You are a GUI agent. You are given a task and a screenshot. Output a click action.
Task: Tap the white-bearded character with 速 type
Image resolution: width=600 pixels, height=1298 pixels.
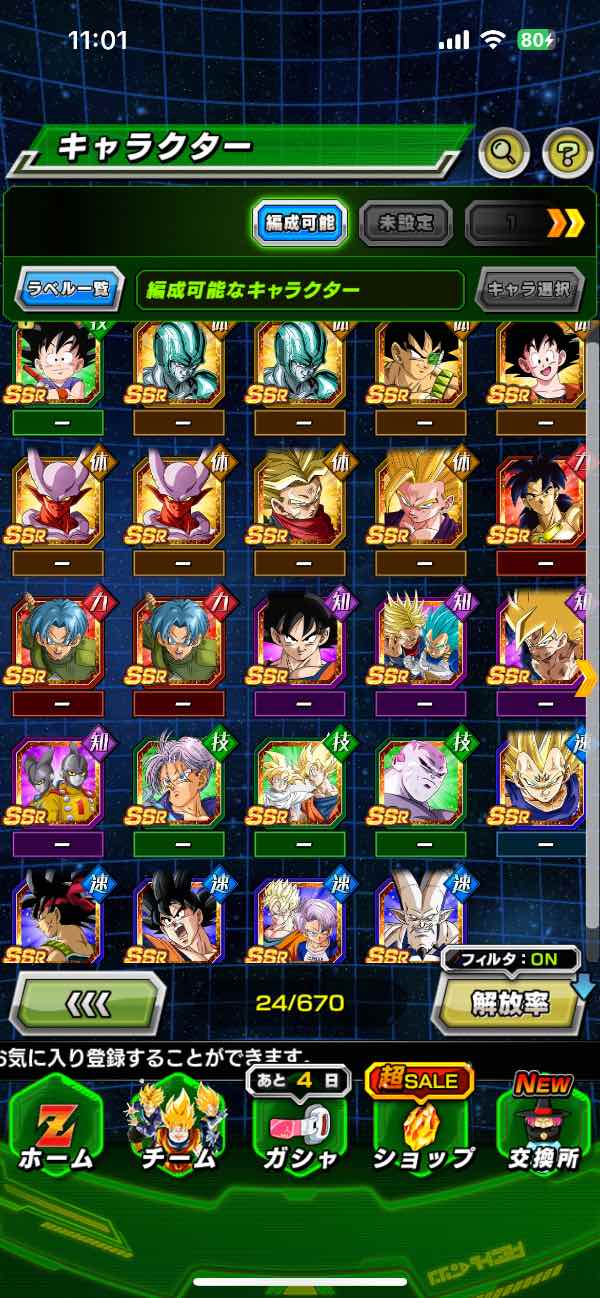[420, 915]
